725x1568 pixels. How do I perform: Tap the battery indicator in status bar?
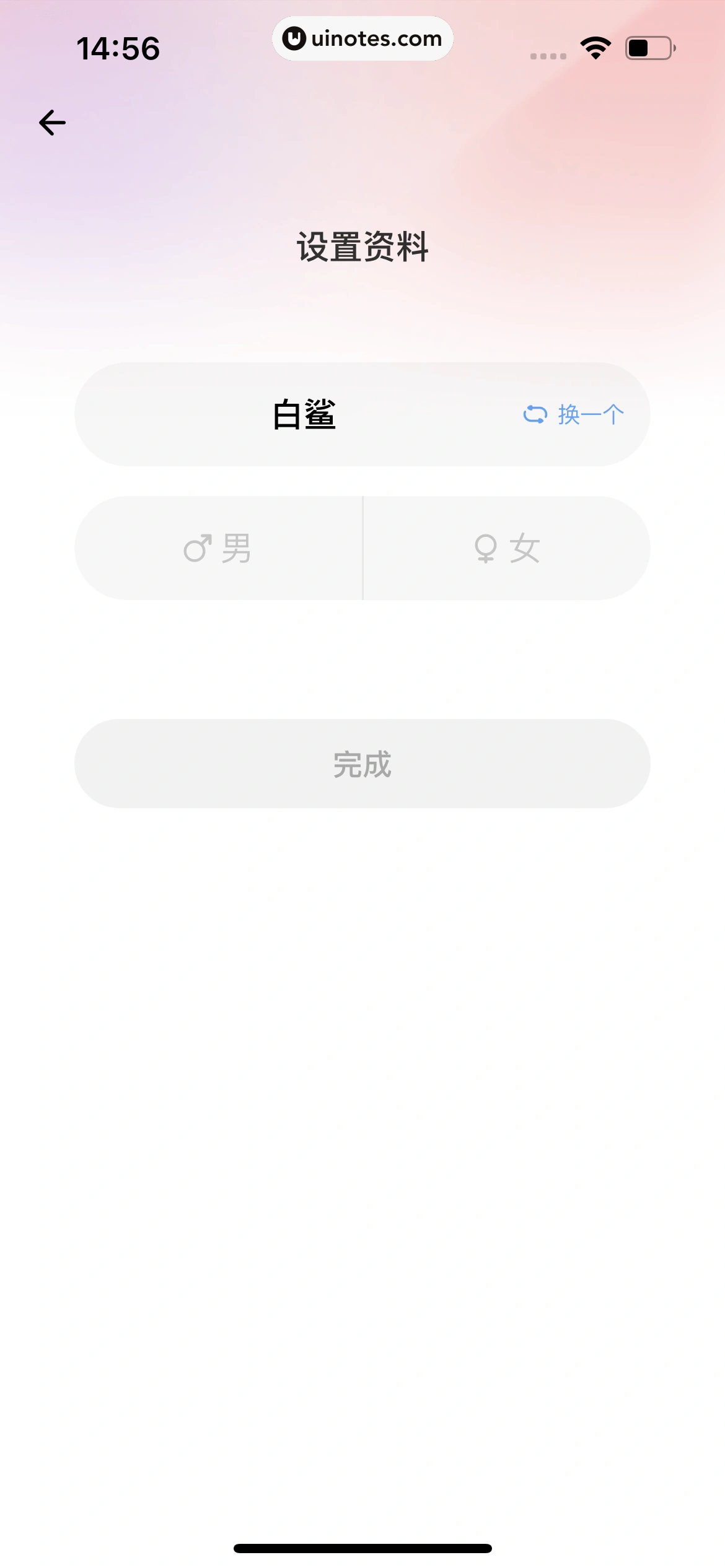point(649,47)
